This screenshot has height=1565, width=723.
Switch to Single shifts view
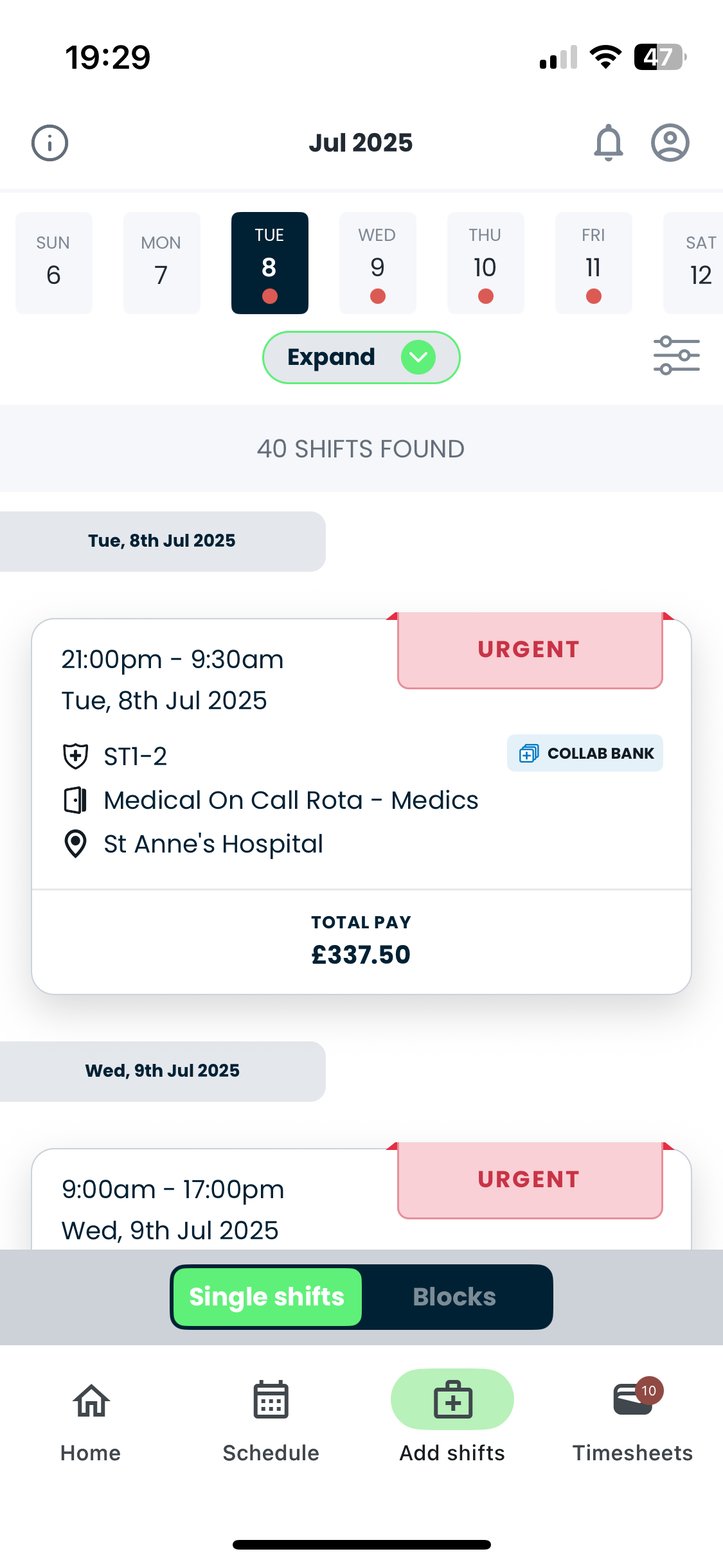click(x=266, y=1296)
